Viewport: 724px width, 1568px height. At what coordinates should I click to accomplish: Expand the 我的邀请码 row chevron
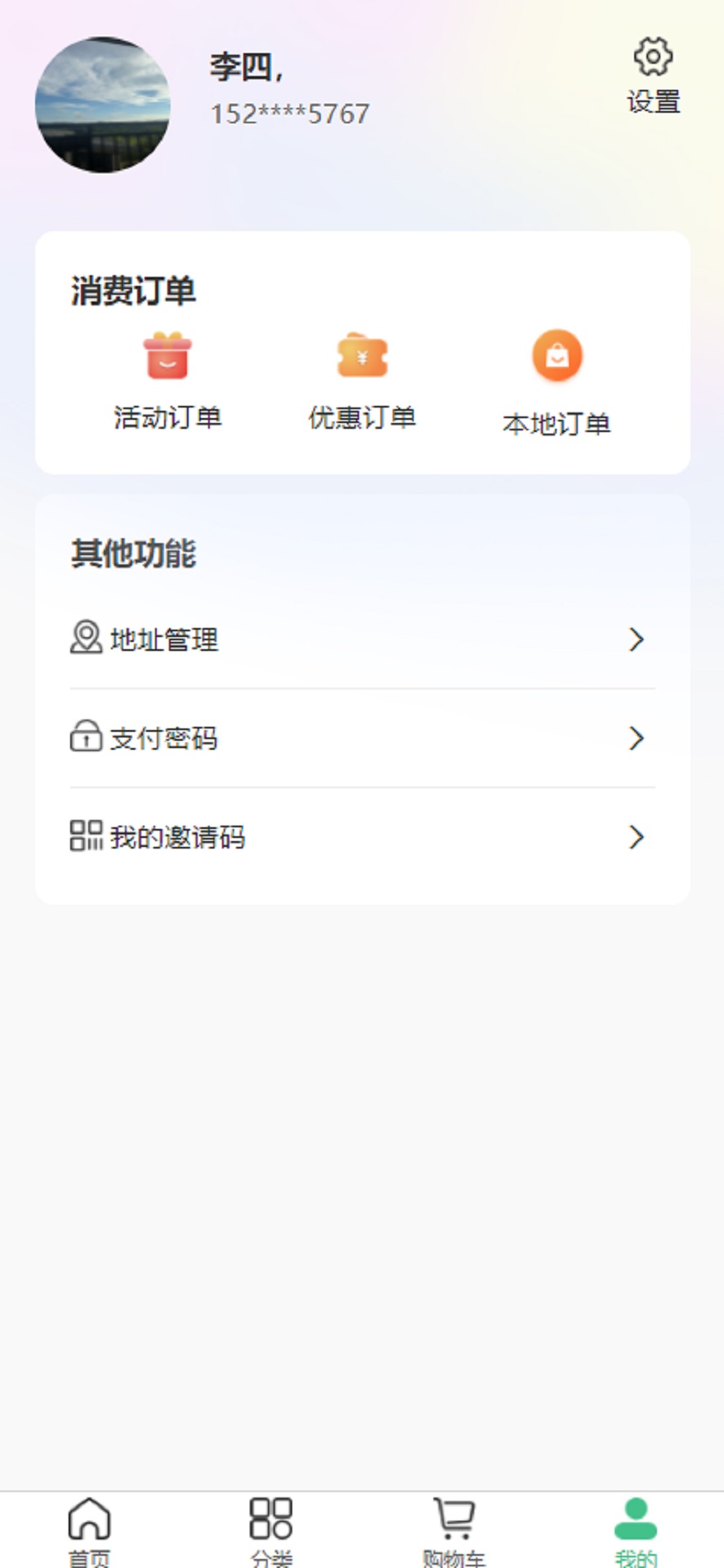pyautogui.click(x=637, y=837)
